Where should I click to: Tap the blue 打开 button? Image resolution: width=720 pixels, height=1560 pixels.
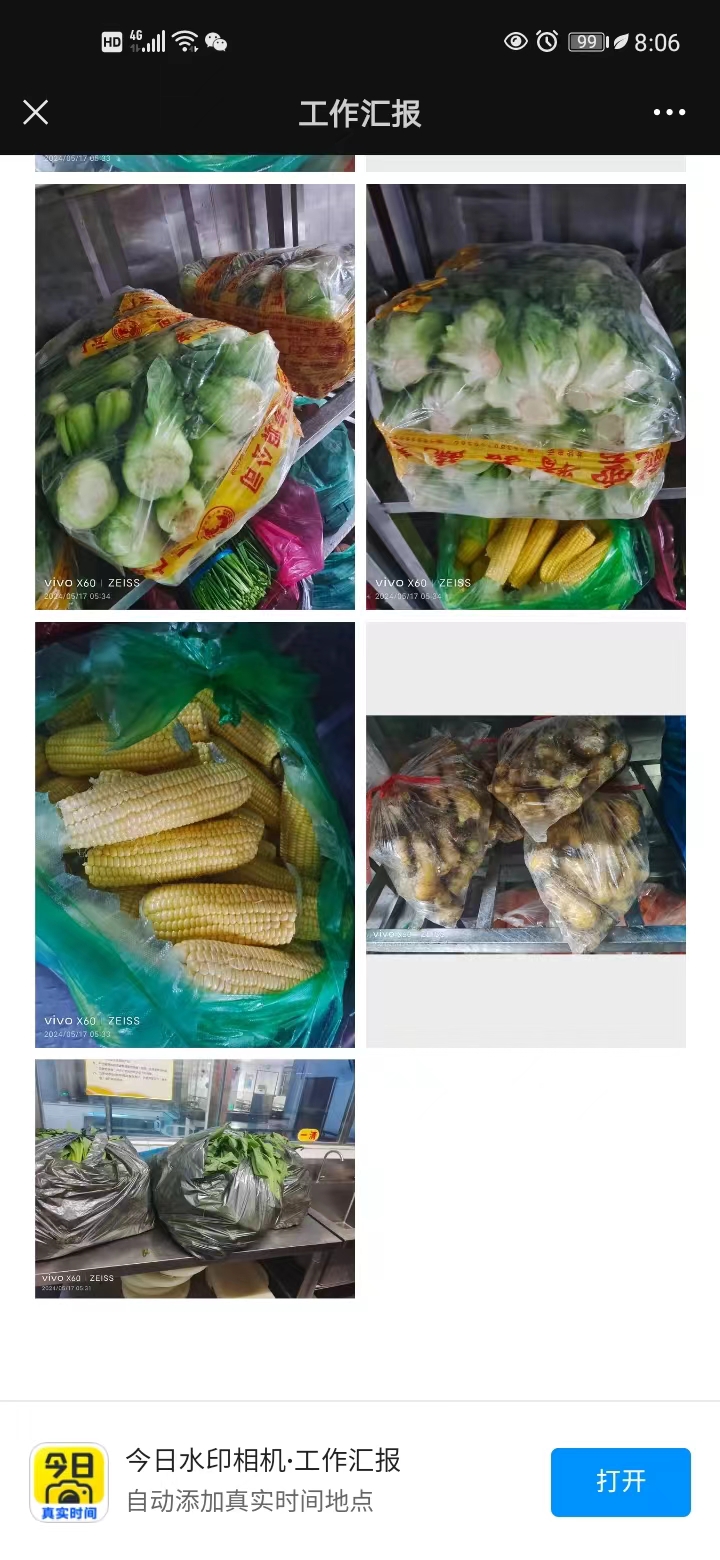(620, 1481)
